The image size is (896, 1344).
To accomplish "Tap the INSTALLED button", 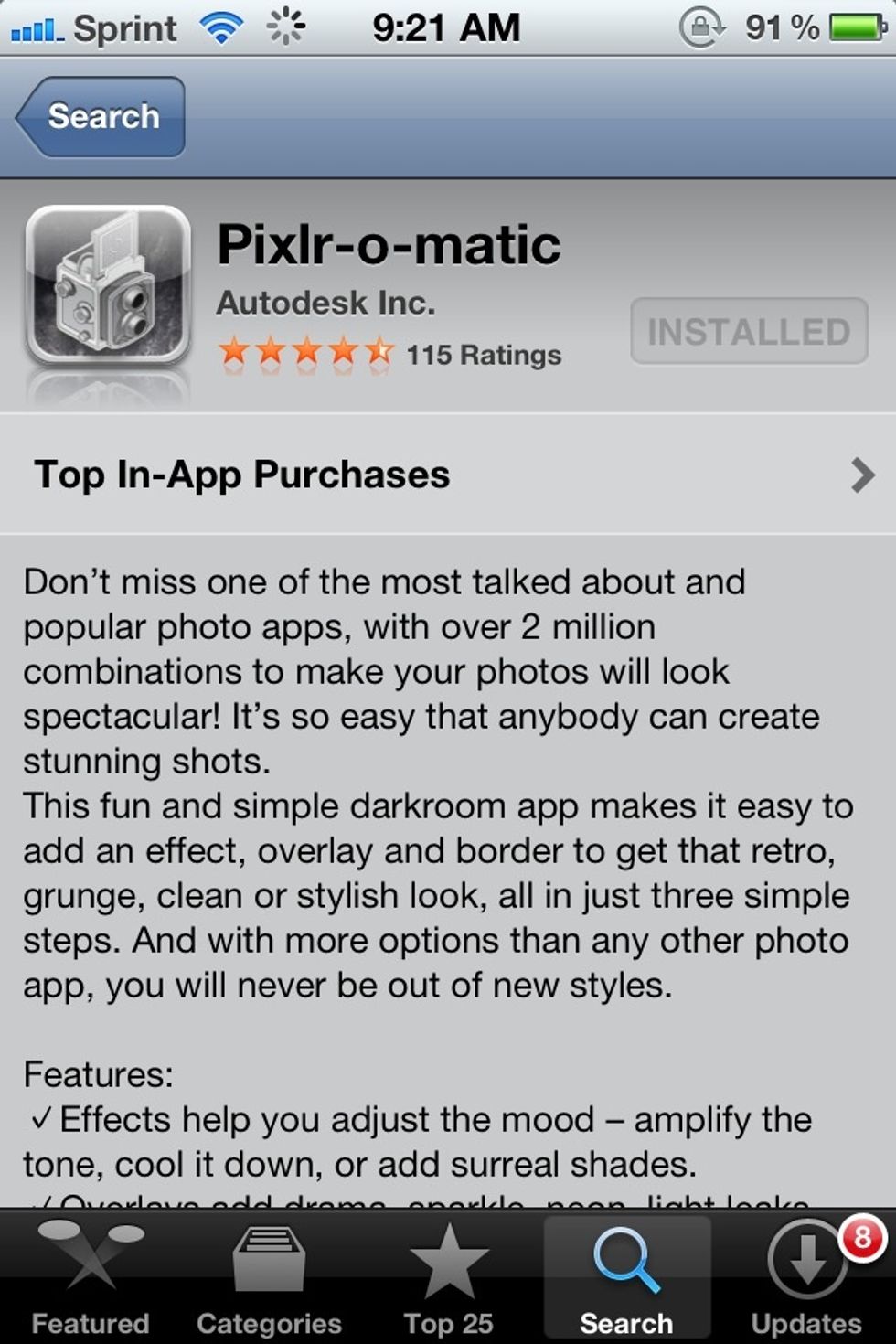I will click(x=748, y=332).
